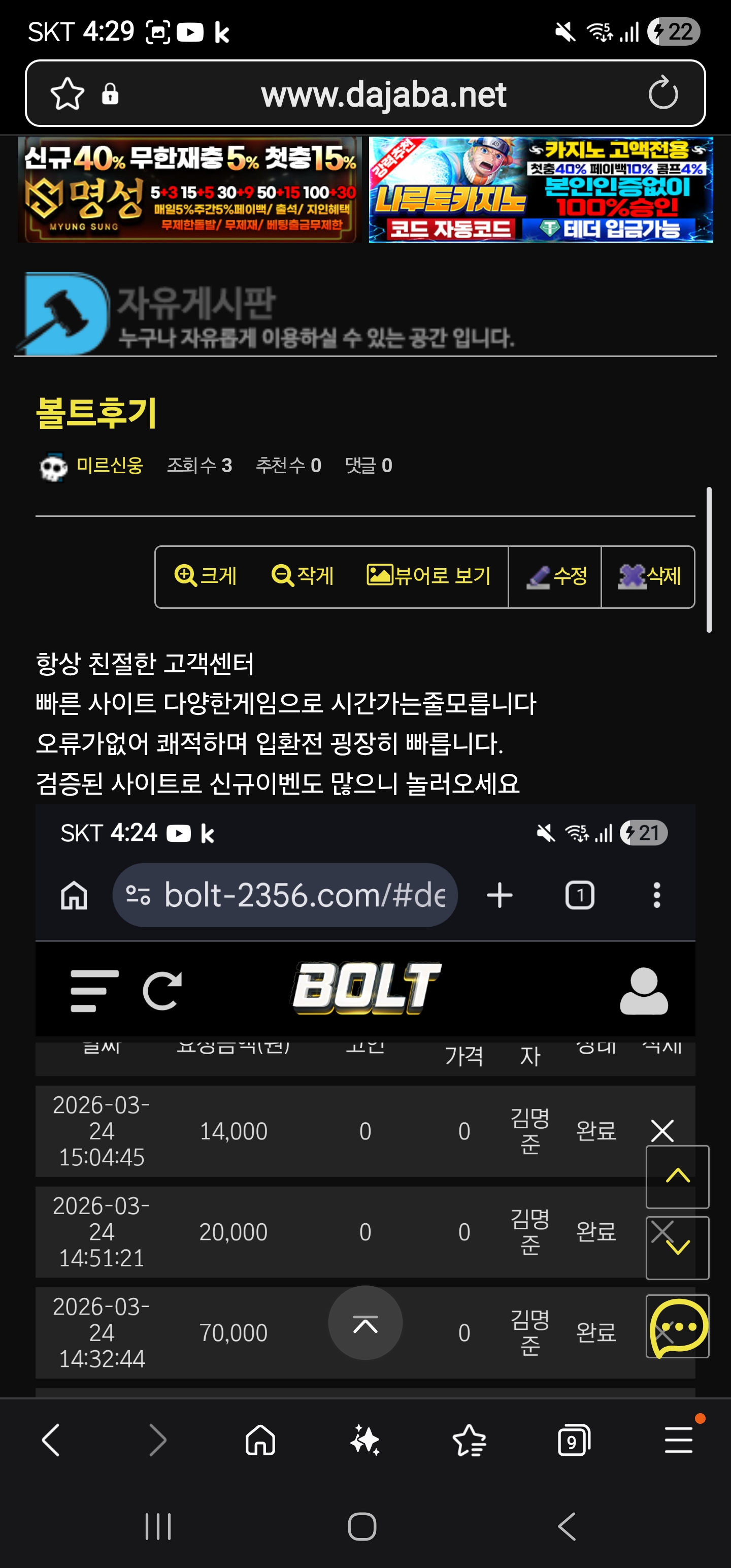This screenshot has height=1568, width=731.
Task: Tap the lock icon in the address bar
Action: [110, 94]
